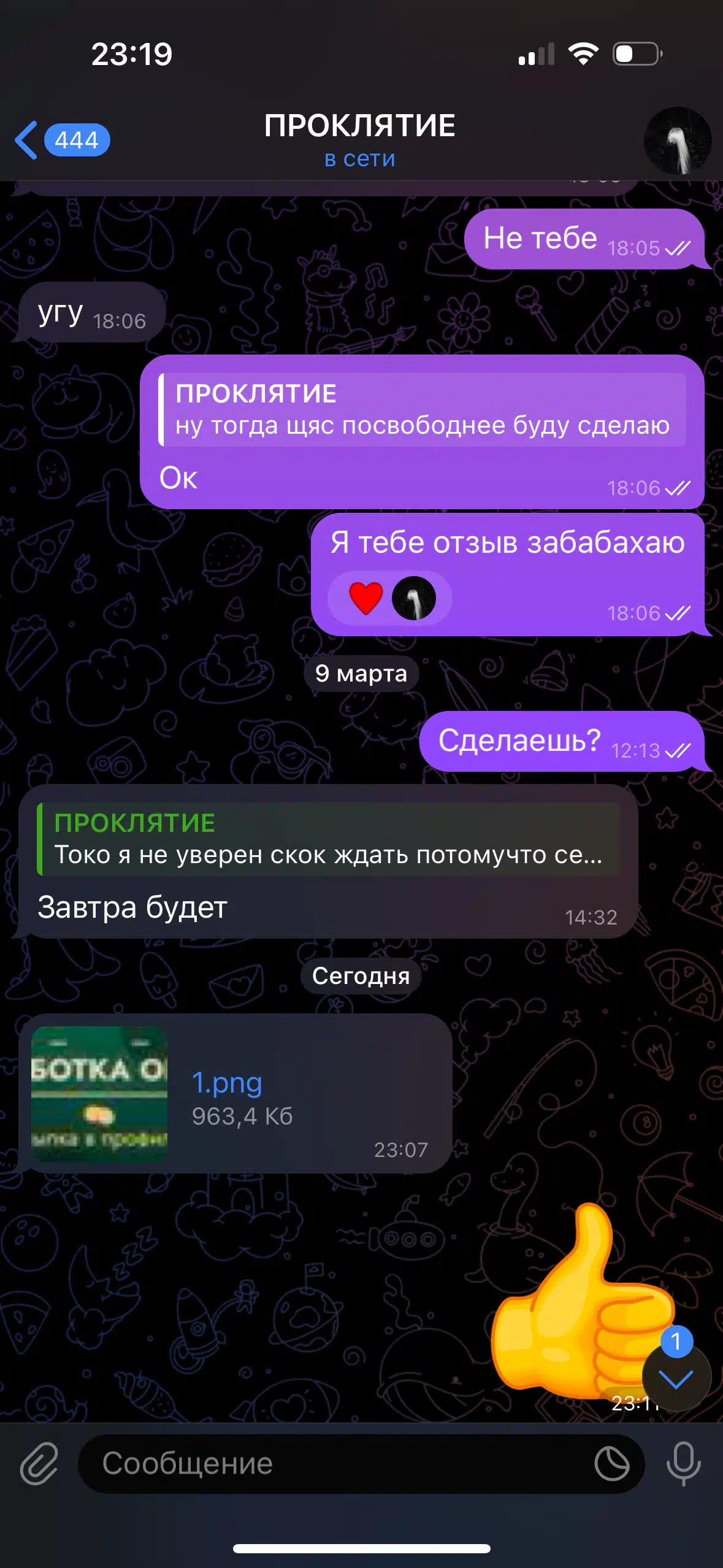723x1568 pixels.
Task: Tap the microphone voice message button
Action: point(683,1464)
